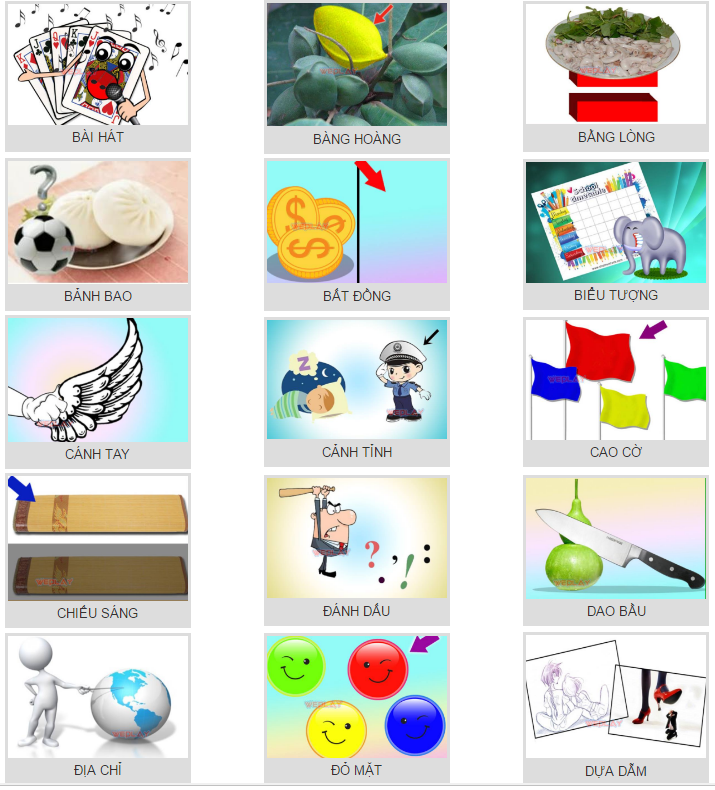Select the DỰA DẪM card
Screen dimensions: 715x790
coord(616,696)
